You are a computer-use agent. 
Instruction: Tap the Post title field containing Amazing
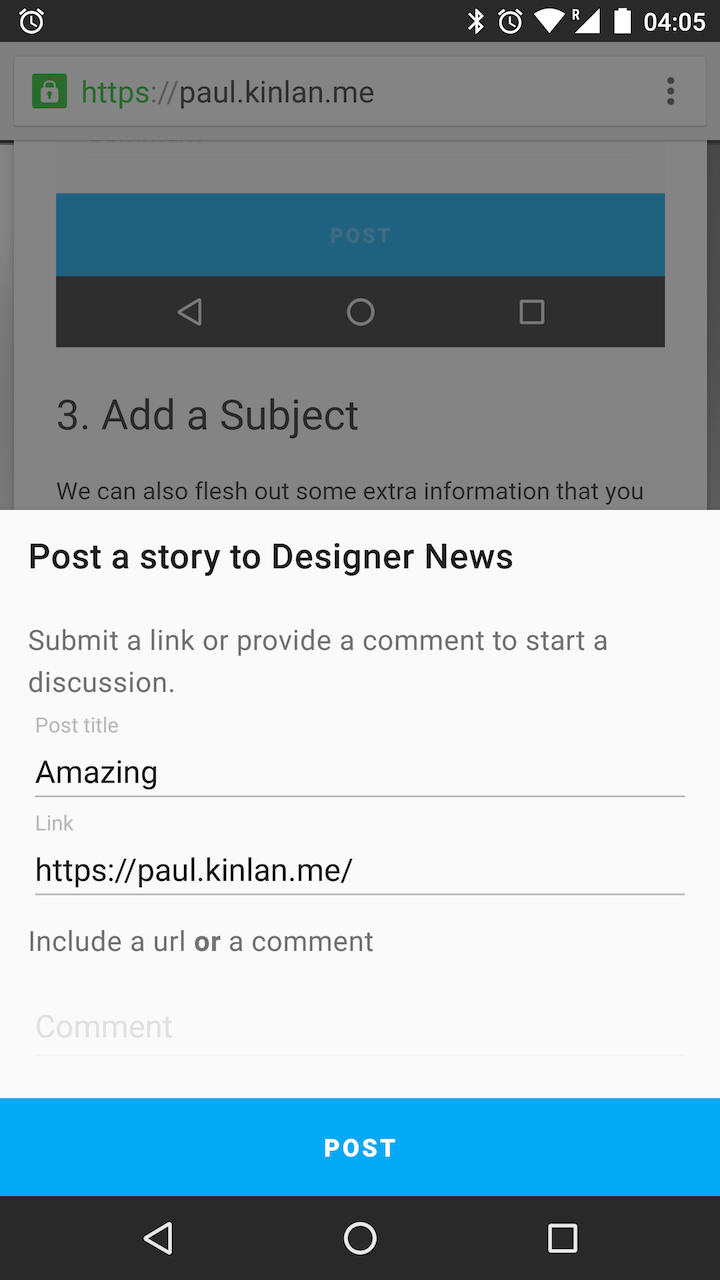(360, 772)
